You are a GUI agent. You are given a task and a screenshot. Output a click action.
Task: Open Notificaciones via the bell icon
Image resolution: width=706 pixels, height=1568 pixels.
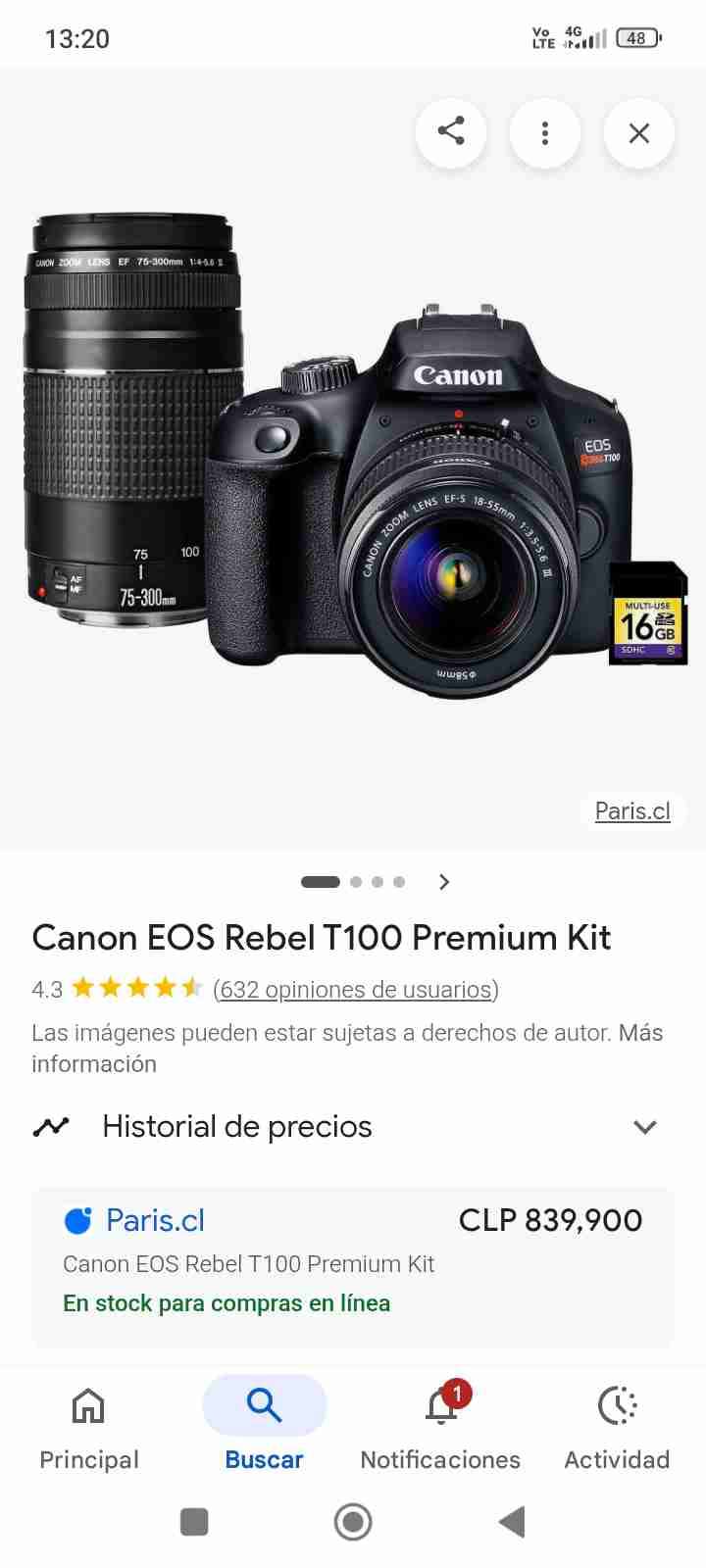coord(438,1405)
